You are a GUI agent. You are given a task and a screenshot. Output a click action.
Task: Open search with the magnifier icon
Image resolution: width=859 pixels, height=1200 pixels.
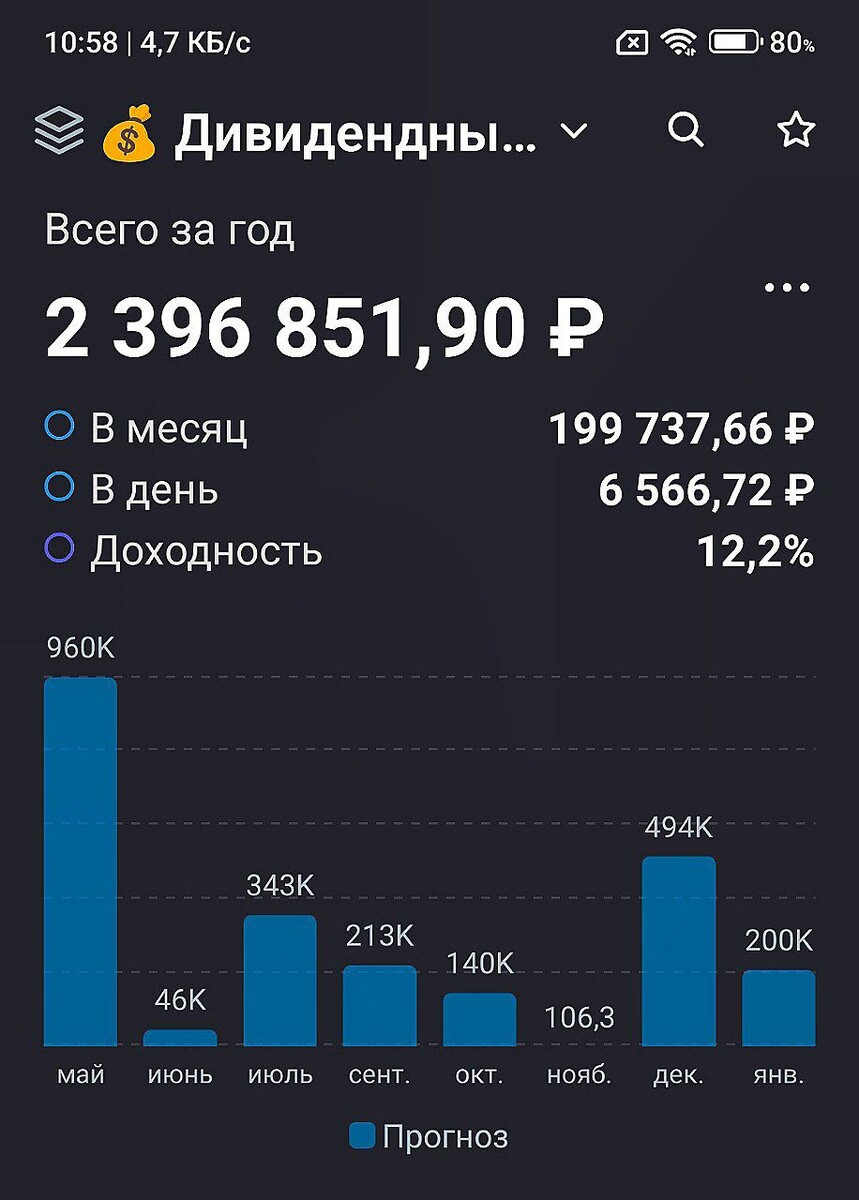[x=686, y=130]
